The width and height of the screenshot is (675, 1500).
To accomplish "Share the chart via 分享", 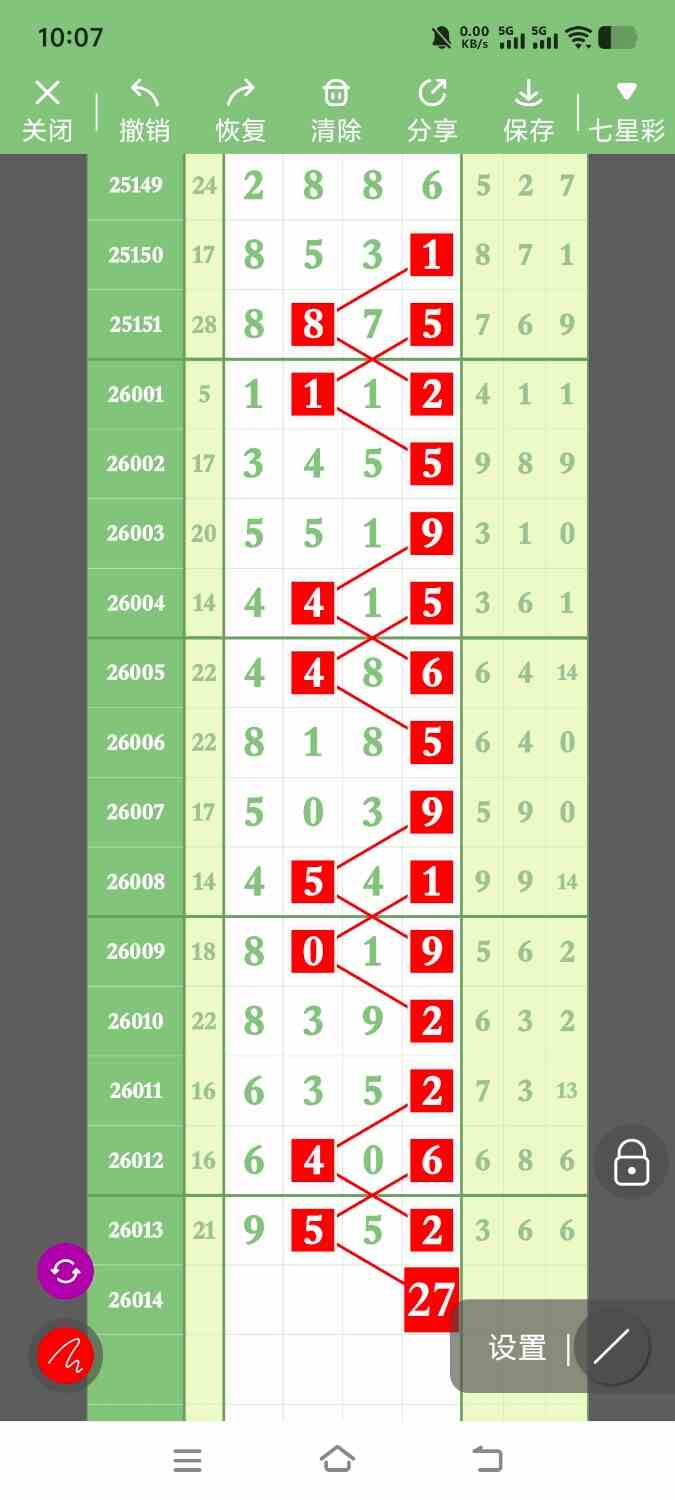I will pos(432,111).
